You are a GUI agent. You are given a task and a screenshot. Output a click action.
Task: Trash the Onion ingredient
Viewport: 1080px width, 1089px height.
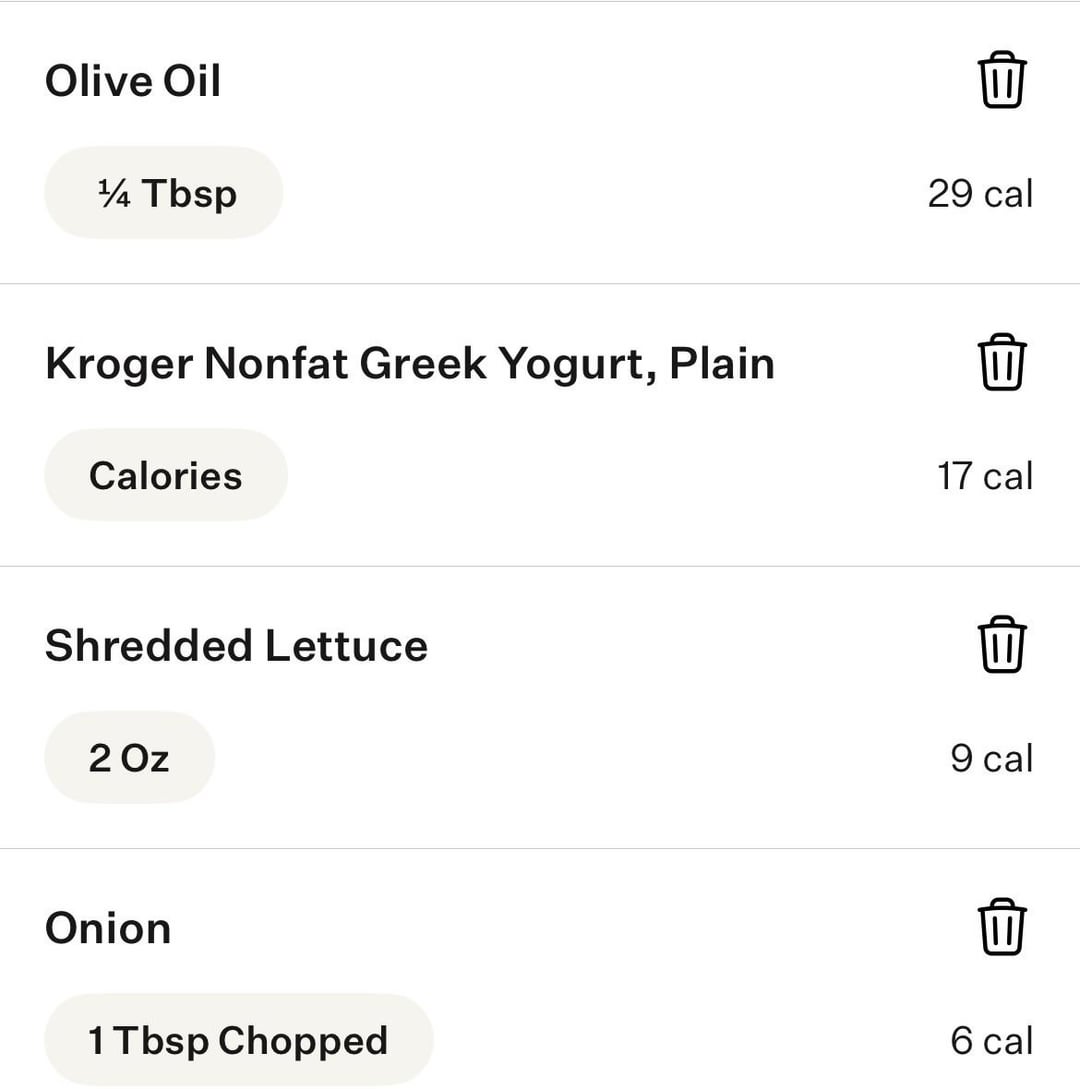1001,927
